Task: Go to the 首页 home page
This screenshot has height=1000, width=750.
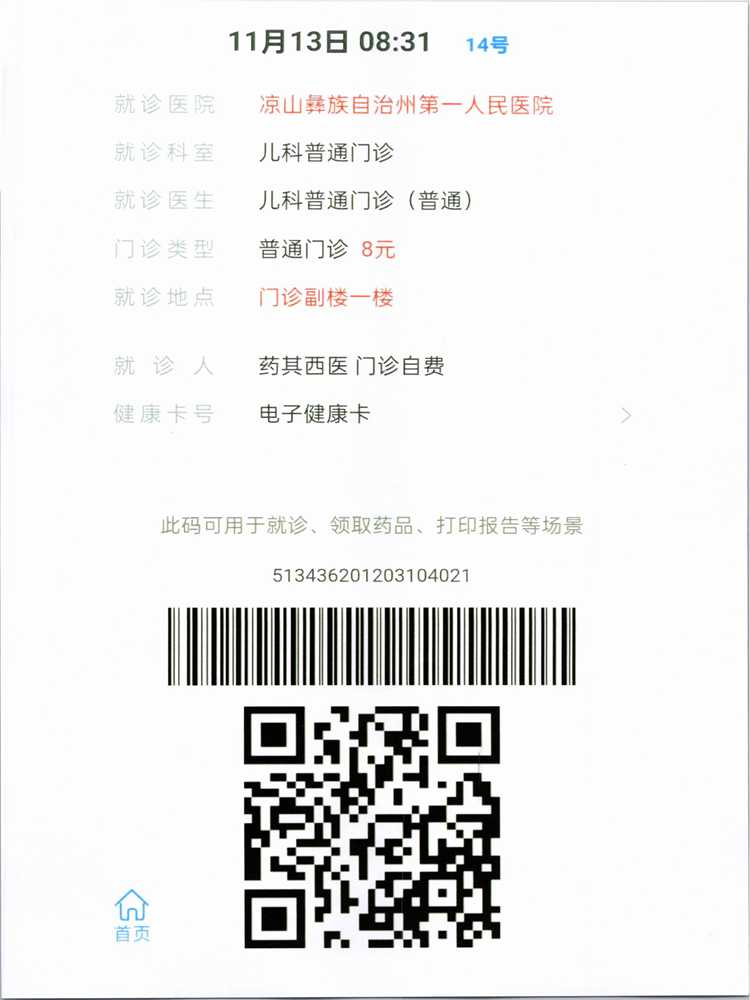Action: [x=132, y=915]
